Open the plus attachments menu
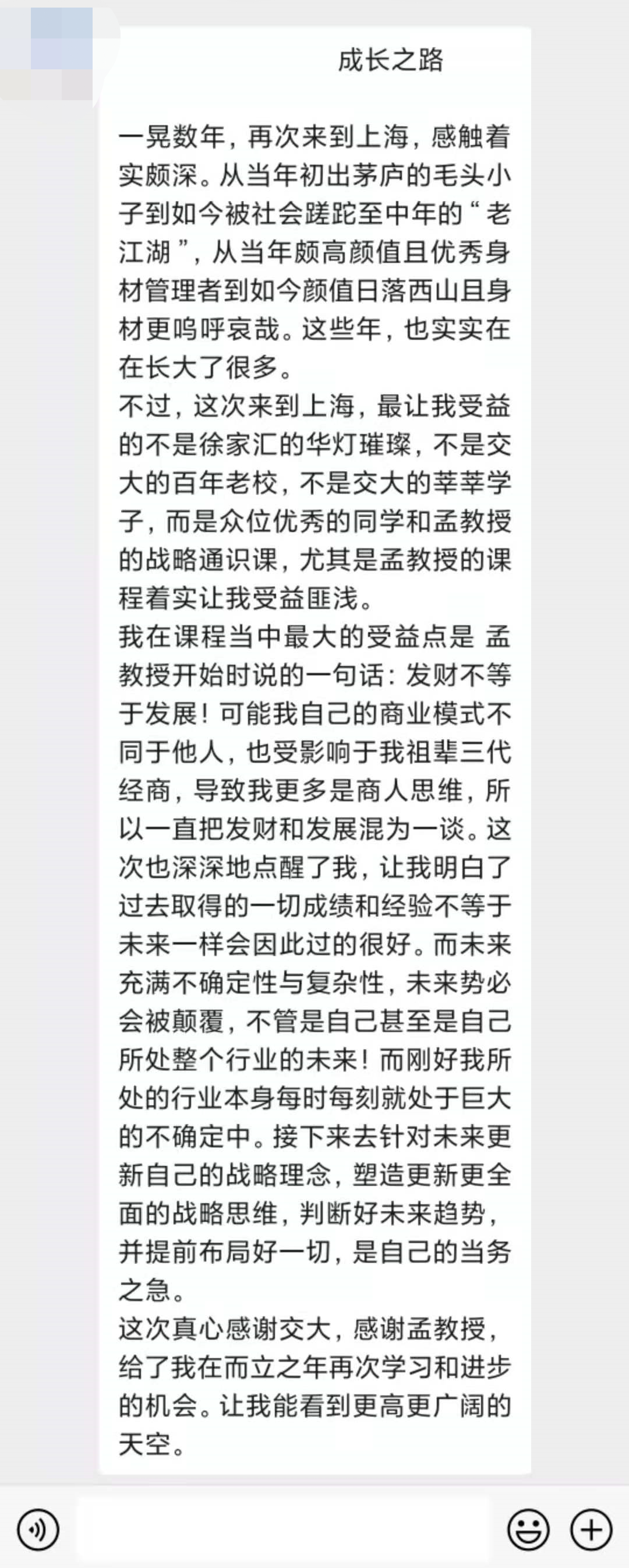The image size is (629, 1568). [591, 1529]
